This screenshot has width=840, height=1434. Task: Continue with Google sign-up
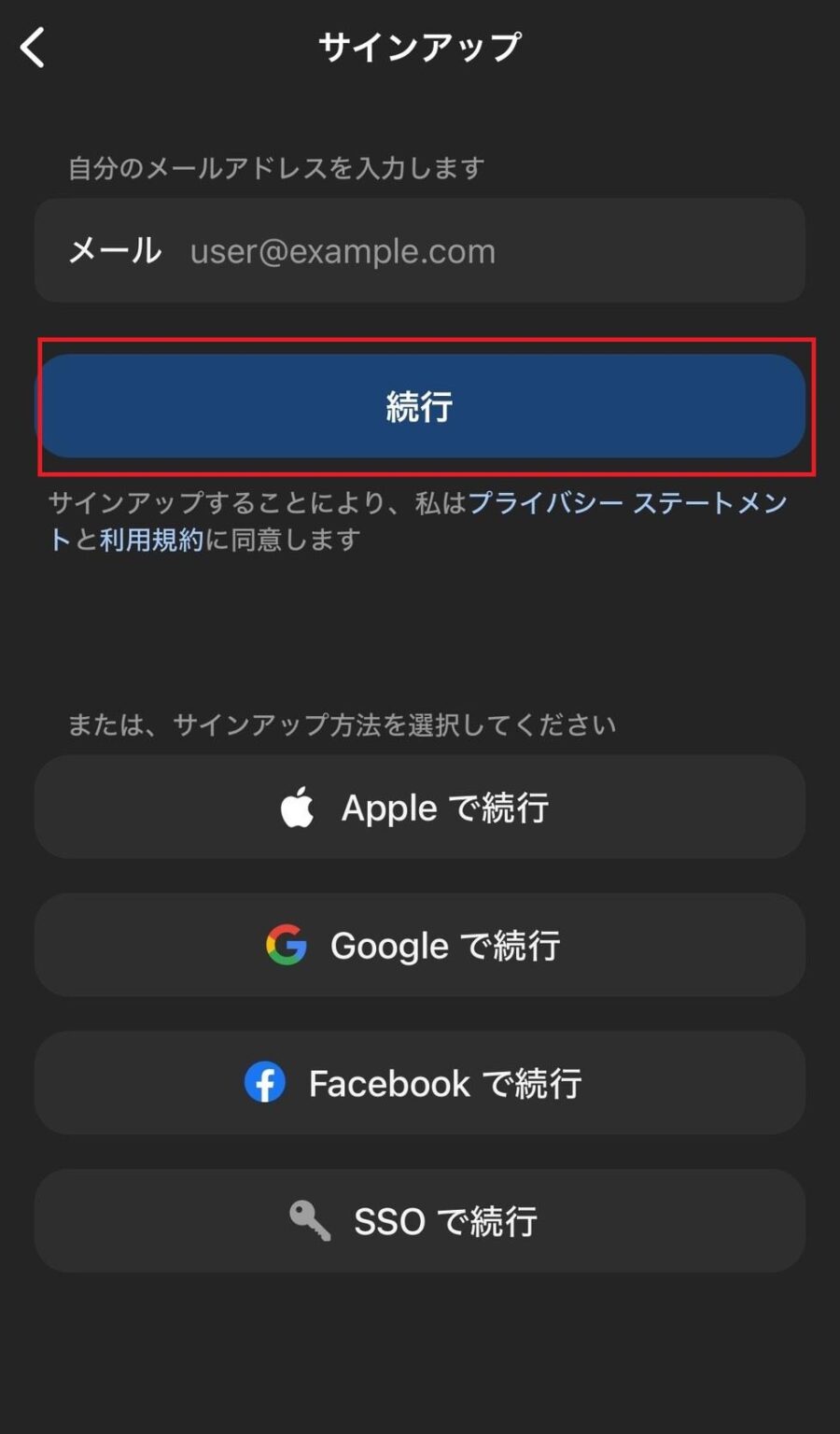pos(420,945)
